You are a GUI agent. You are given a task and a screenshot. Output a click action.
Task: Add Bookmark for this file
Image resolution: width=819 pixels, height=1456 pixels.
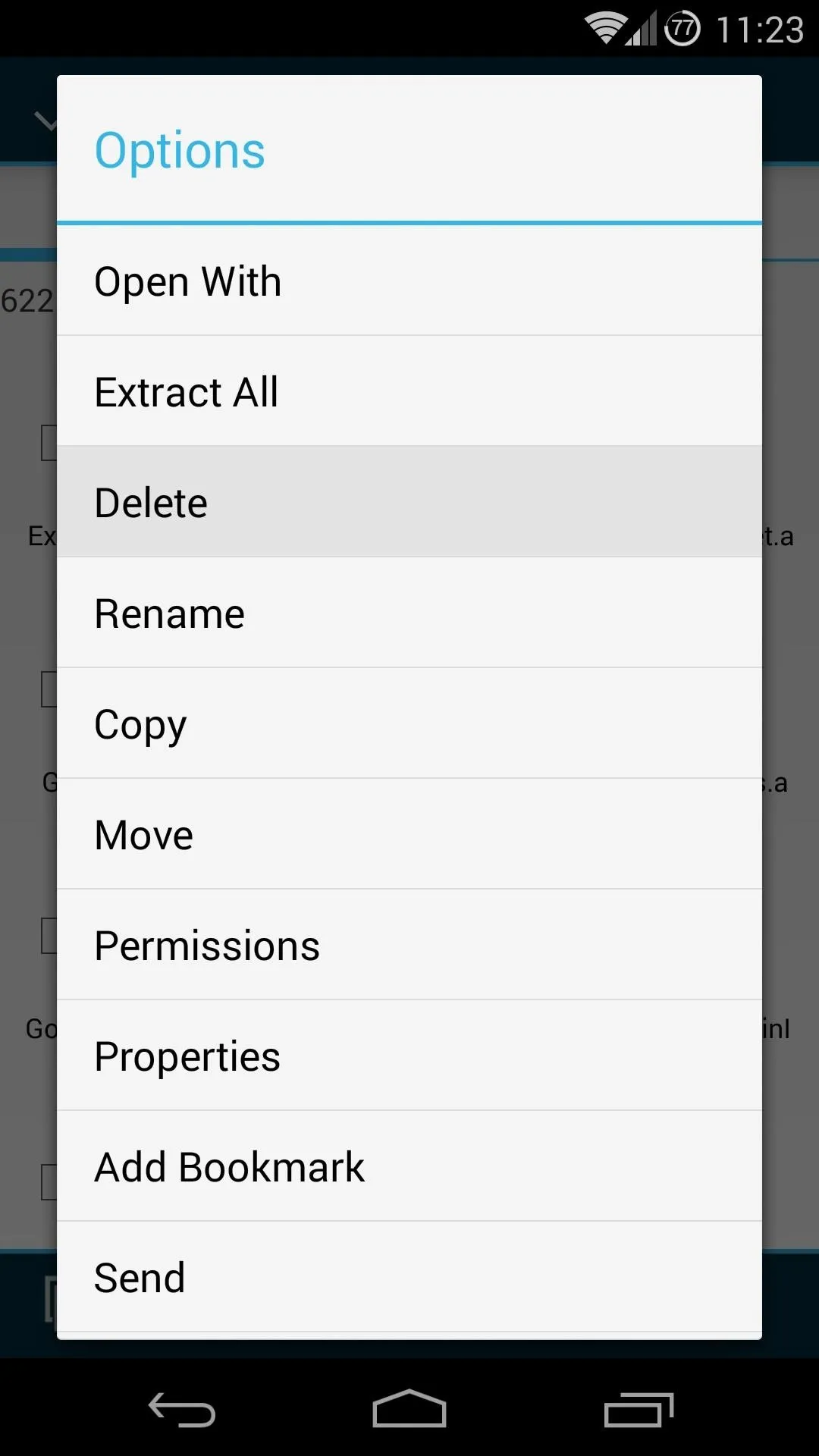pyautogui.click(x=409, y=1166)
